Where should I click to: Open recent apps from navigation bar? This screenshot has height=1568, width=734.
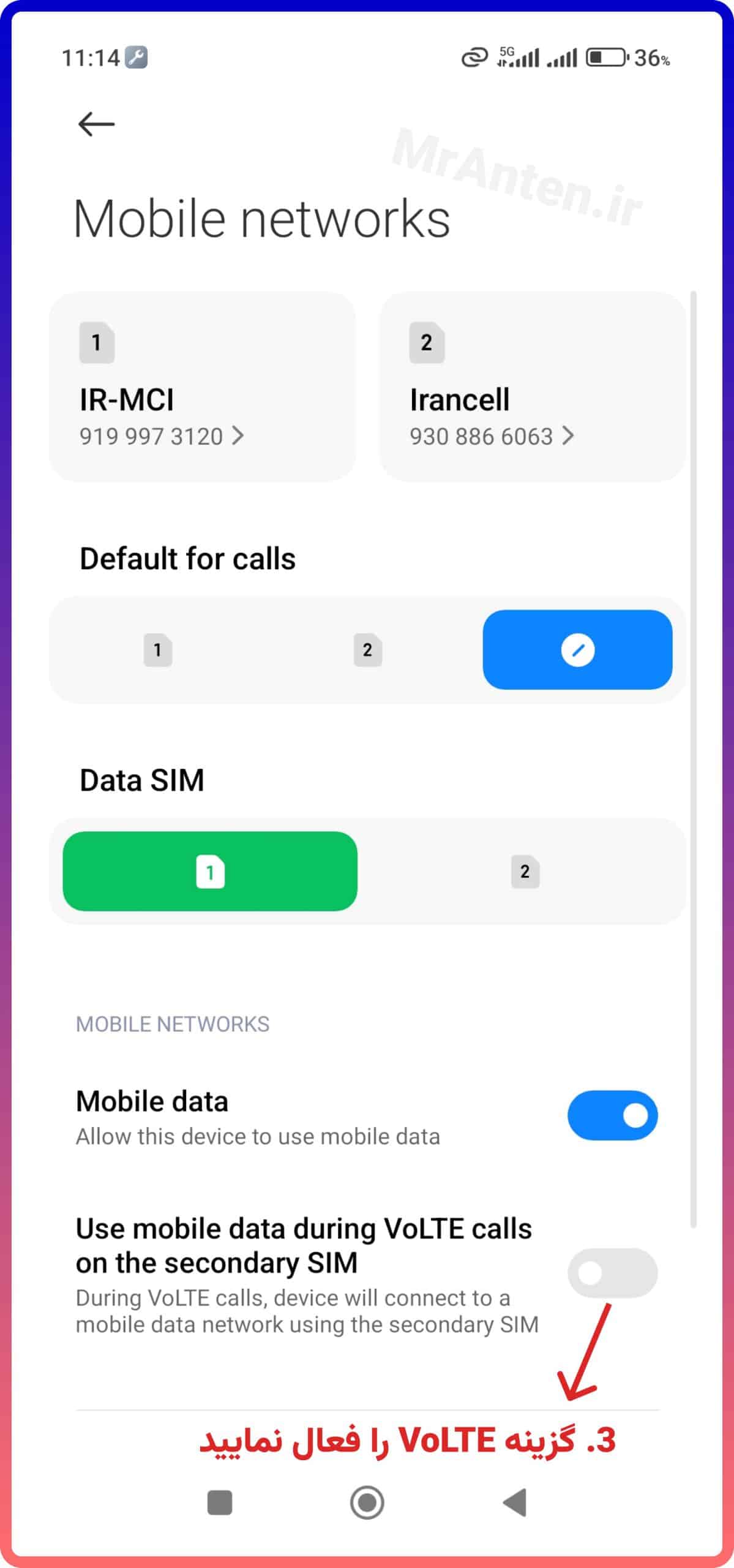(x=220, y=1502)
